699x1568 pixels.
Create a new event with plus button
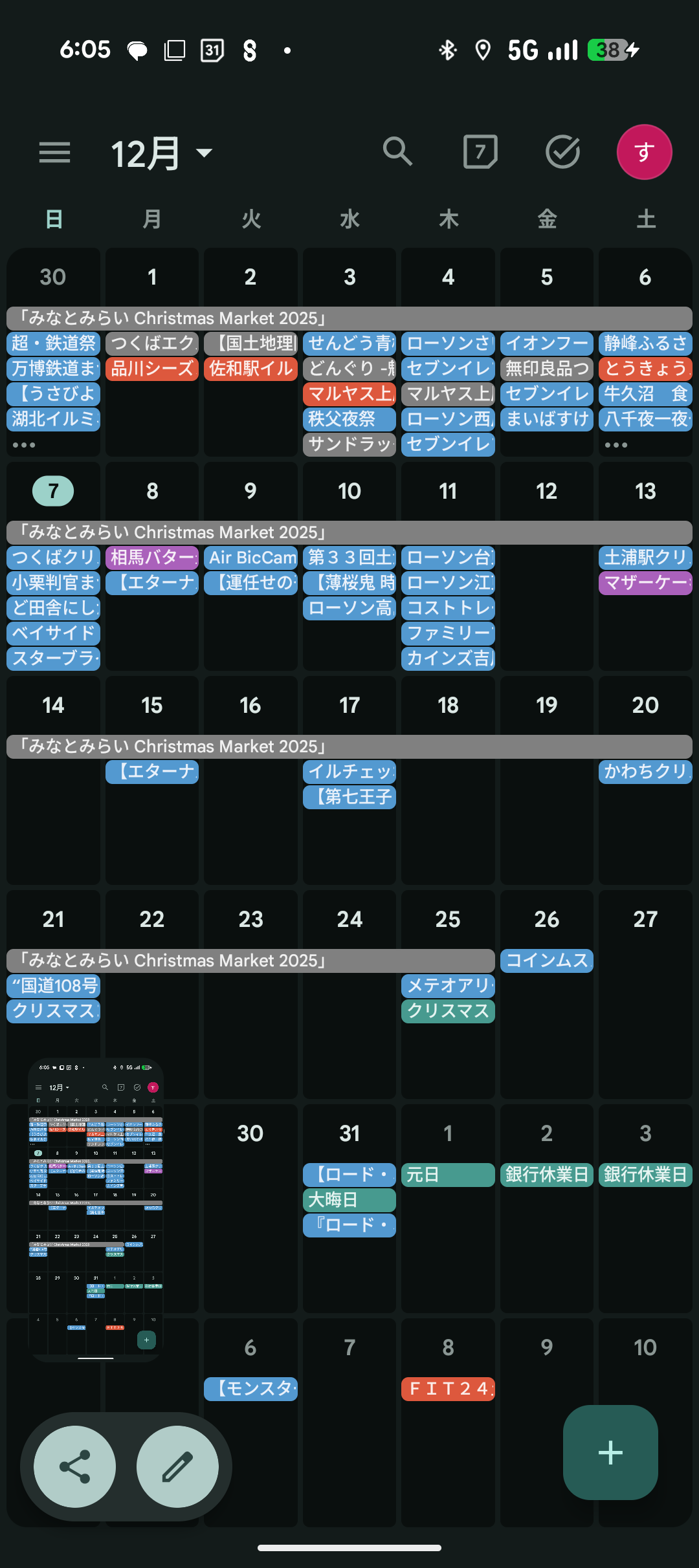610,1452
